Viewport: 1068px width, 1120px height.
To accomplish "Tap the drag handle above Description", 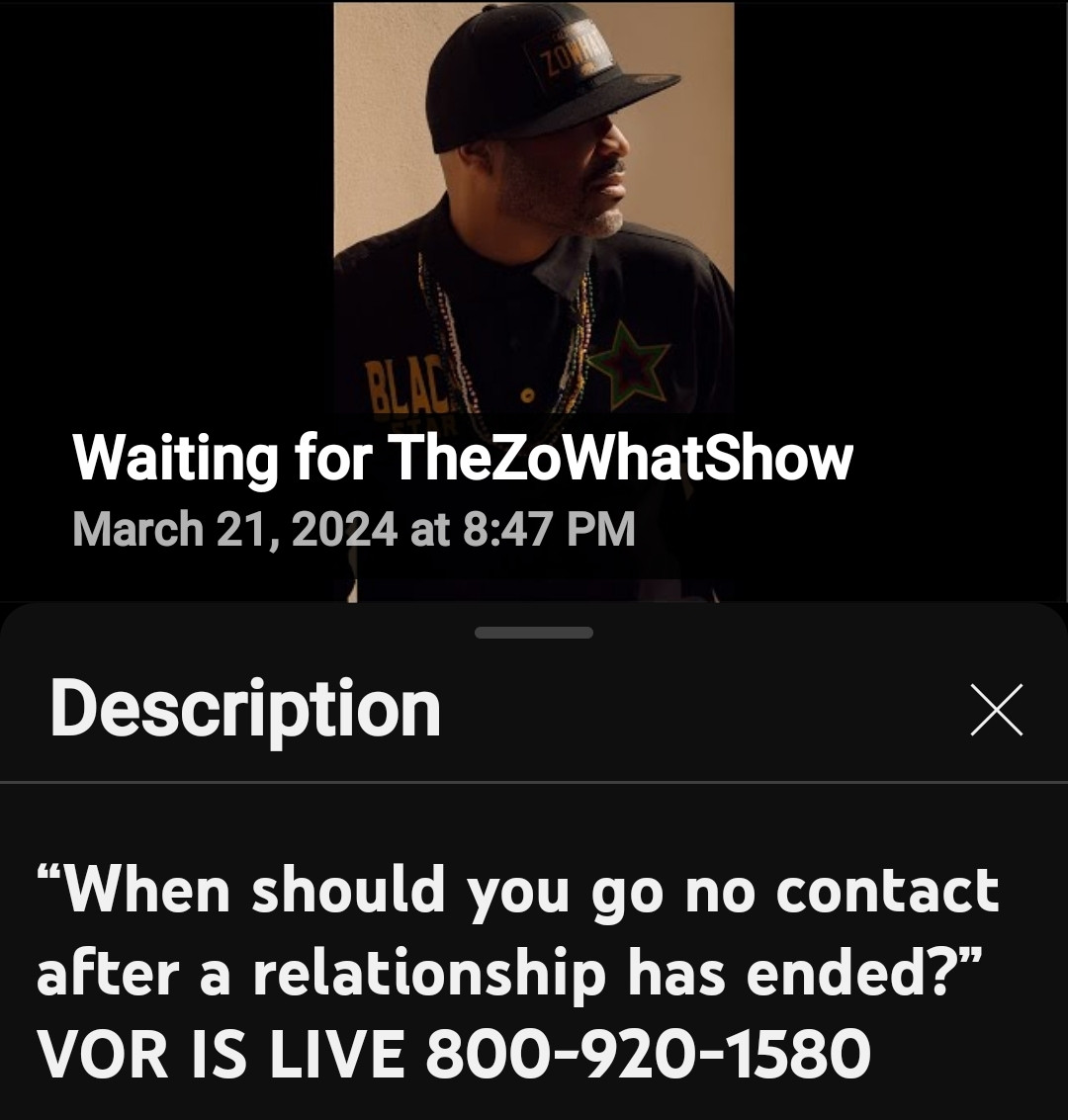I will coord(534,633).
